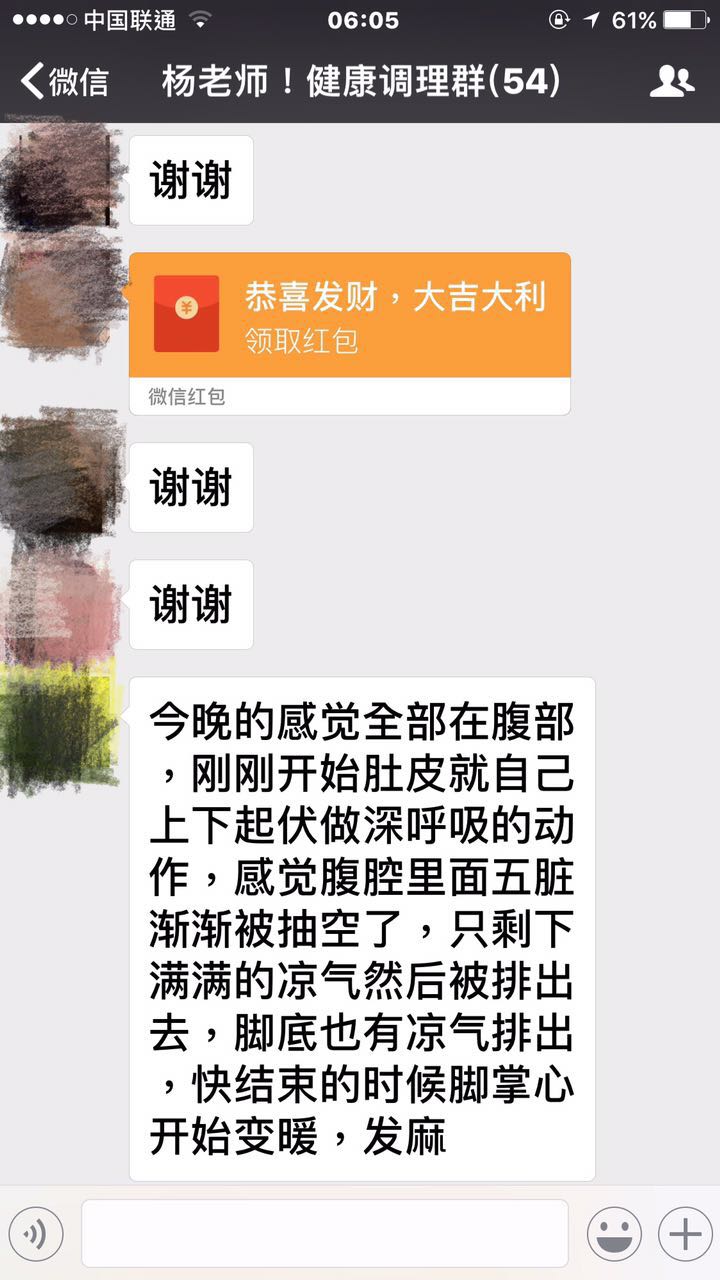
Task: Tap the red envelope icon in the message
Action: click(187, 313)
